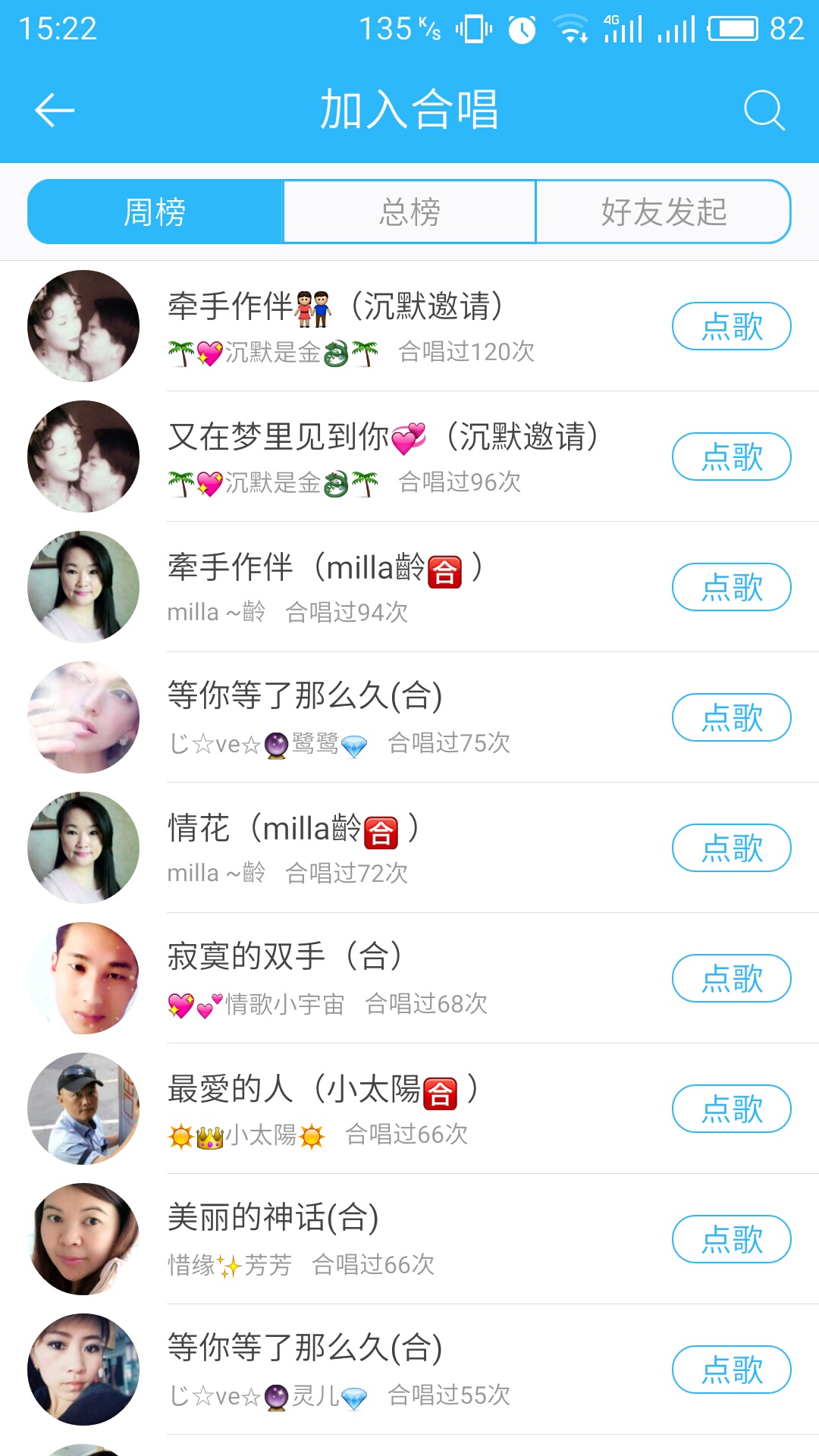Go back using the arrow icon
The width and height of the screenshot is (819, 1456).
(53, 109)
